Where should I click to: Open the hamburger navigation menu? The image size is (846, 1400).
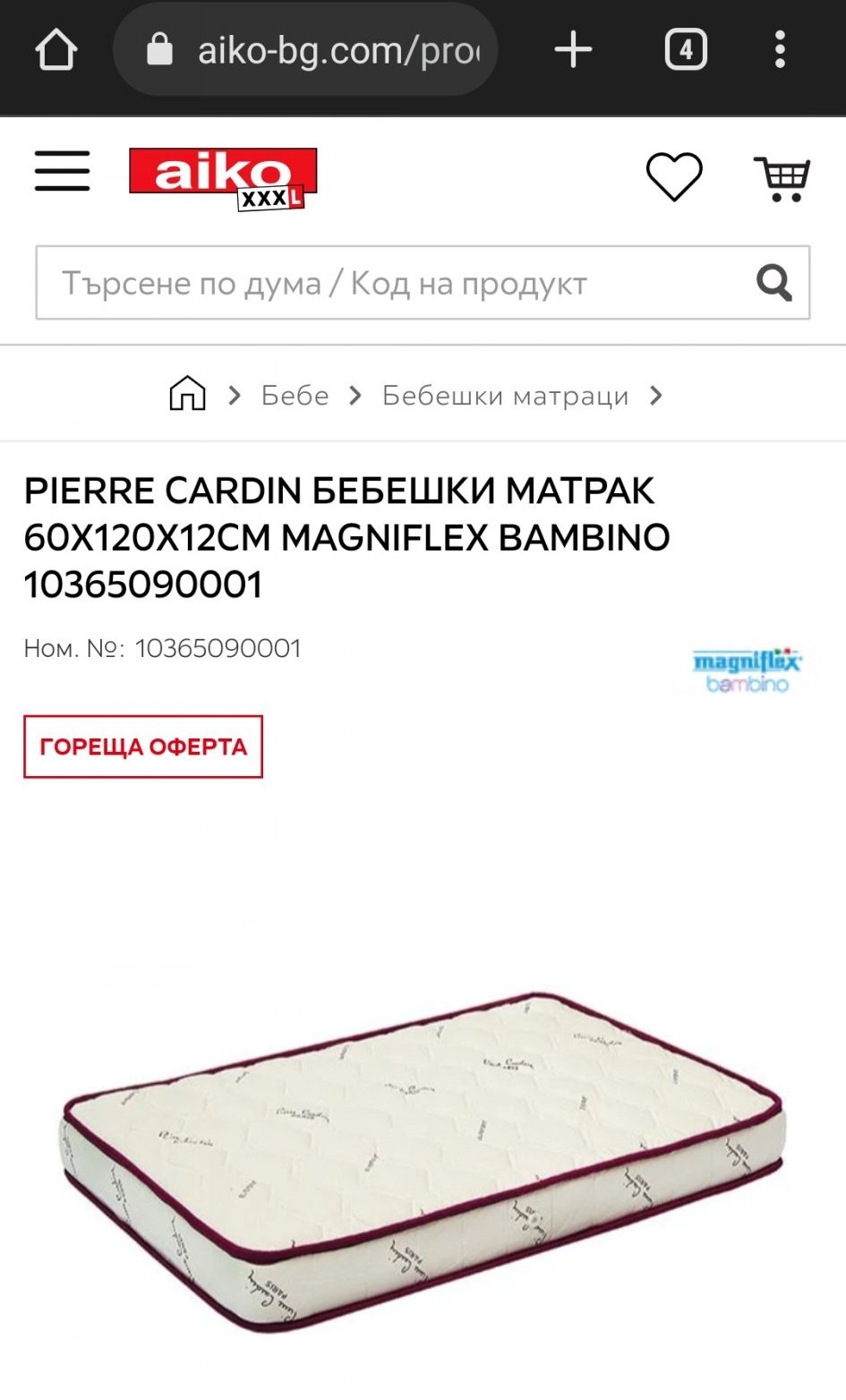tap(62, 171)
